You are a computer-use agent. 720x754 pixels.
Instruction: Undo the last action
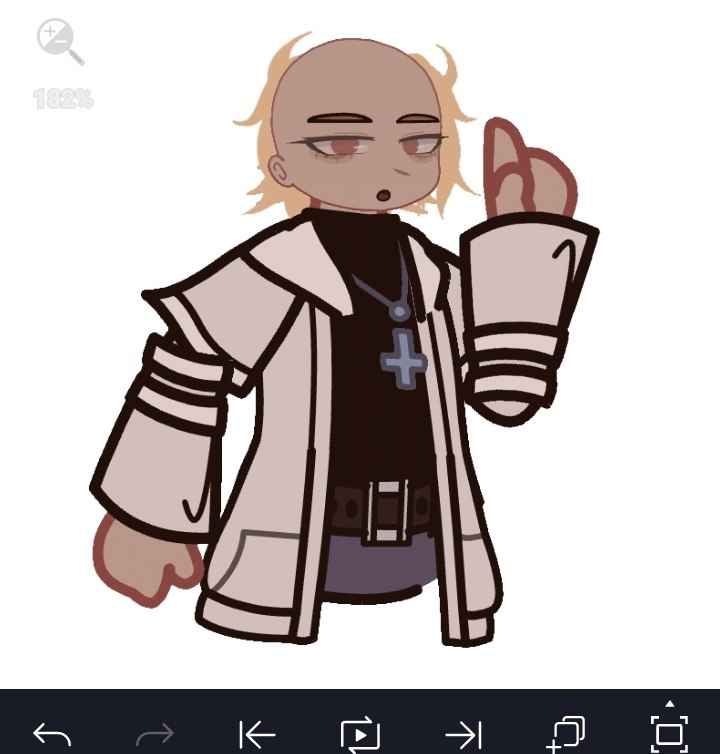(x=52, y=734)
